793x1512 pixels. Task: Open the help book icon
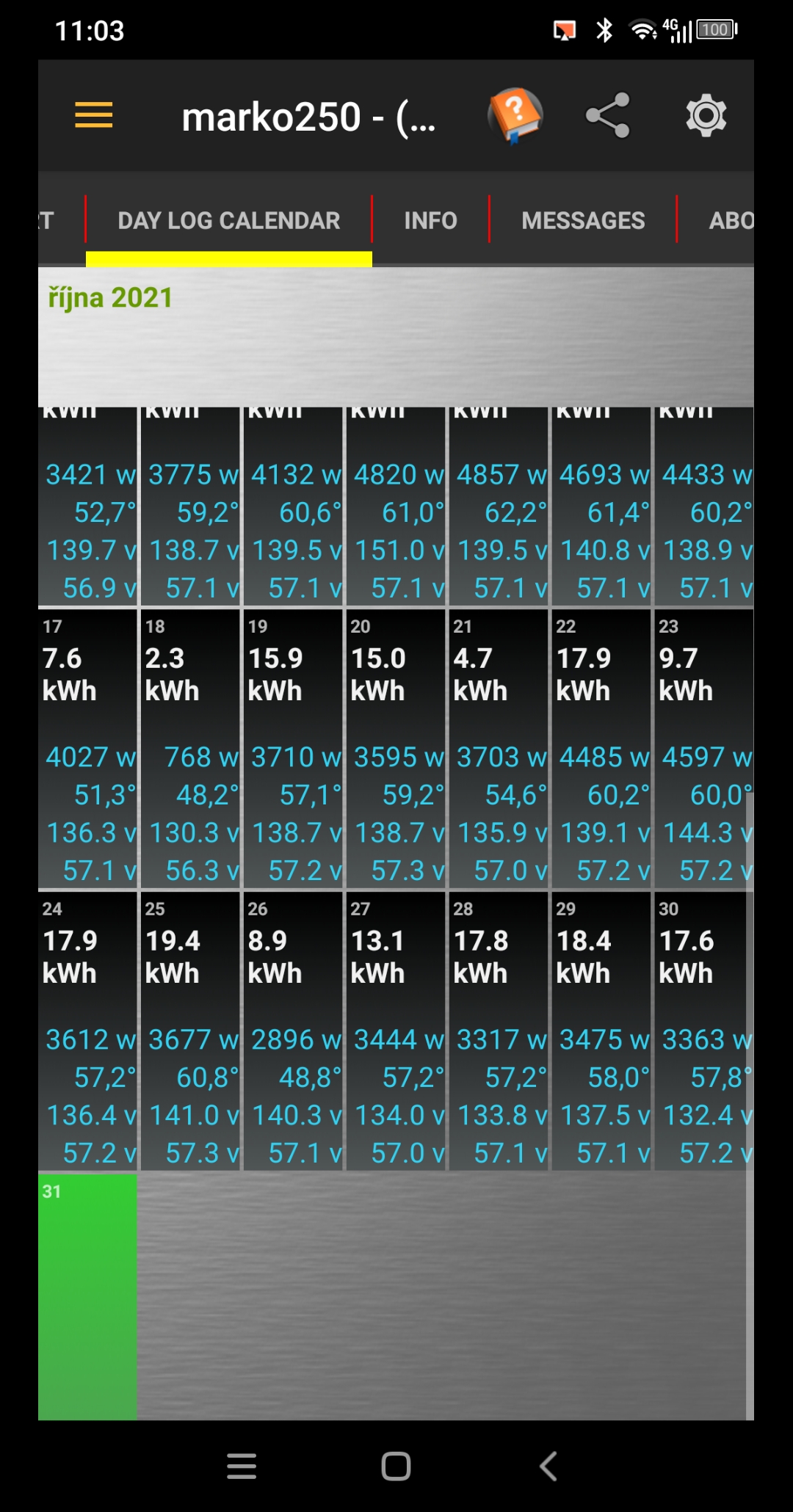[515, 115]
